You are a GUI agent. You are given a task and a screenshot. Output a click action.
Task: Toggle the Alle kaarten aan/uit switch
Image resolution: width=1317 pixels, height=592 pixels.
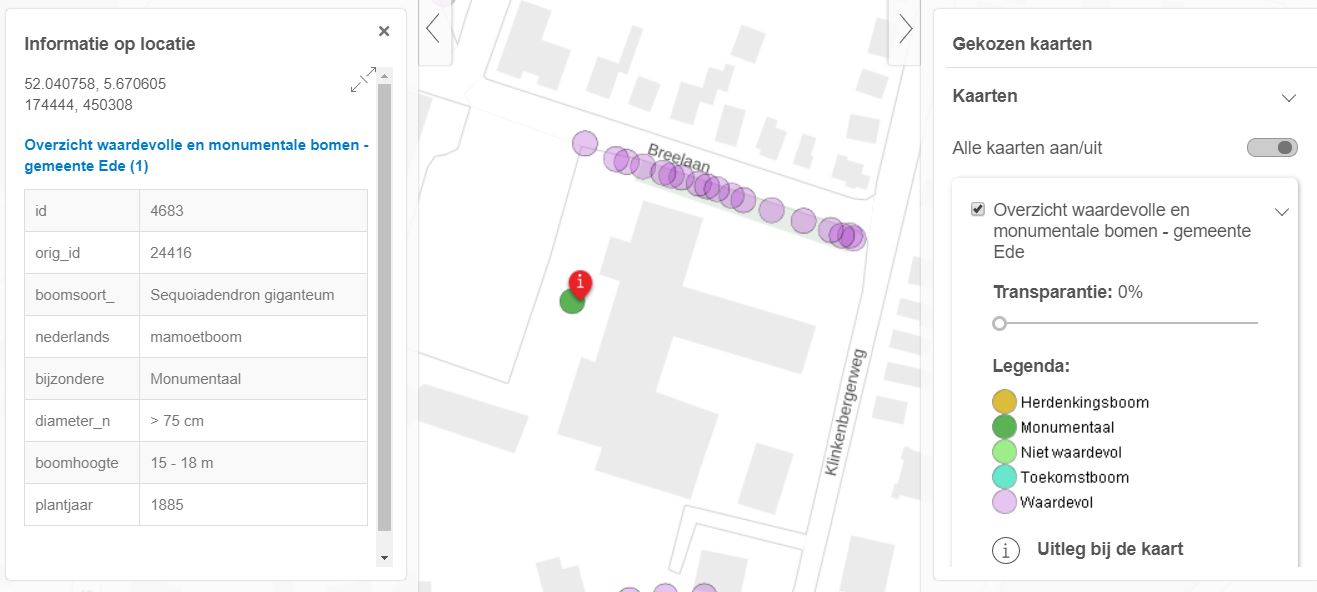coord(1272,148)
